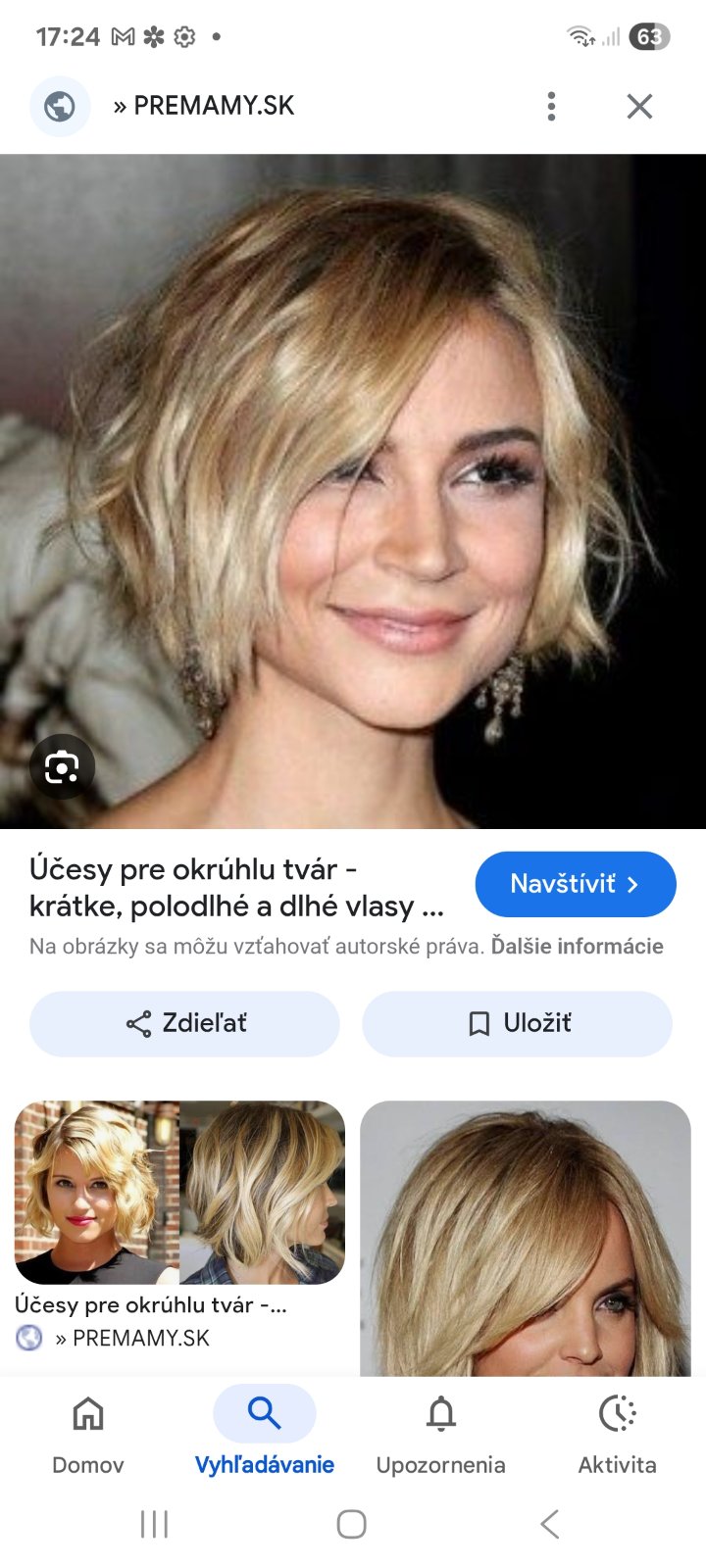
Task: Search this image with Google Lens
Action: [x=62, y=766]
